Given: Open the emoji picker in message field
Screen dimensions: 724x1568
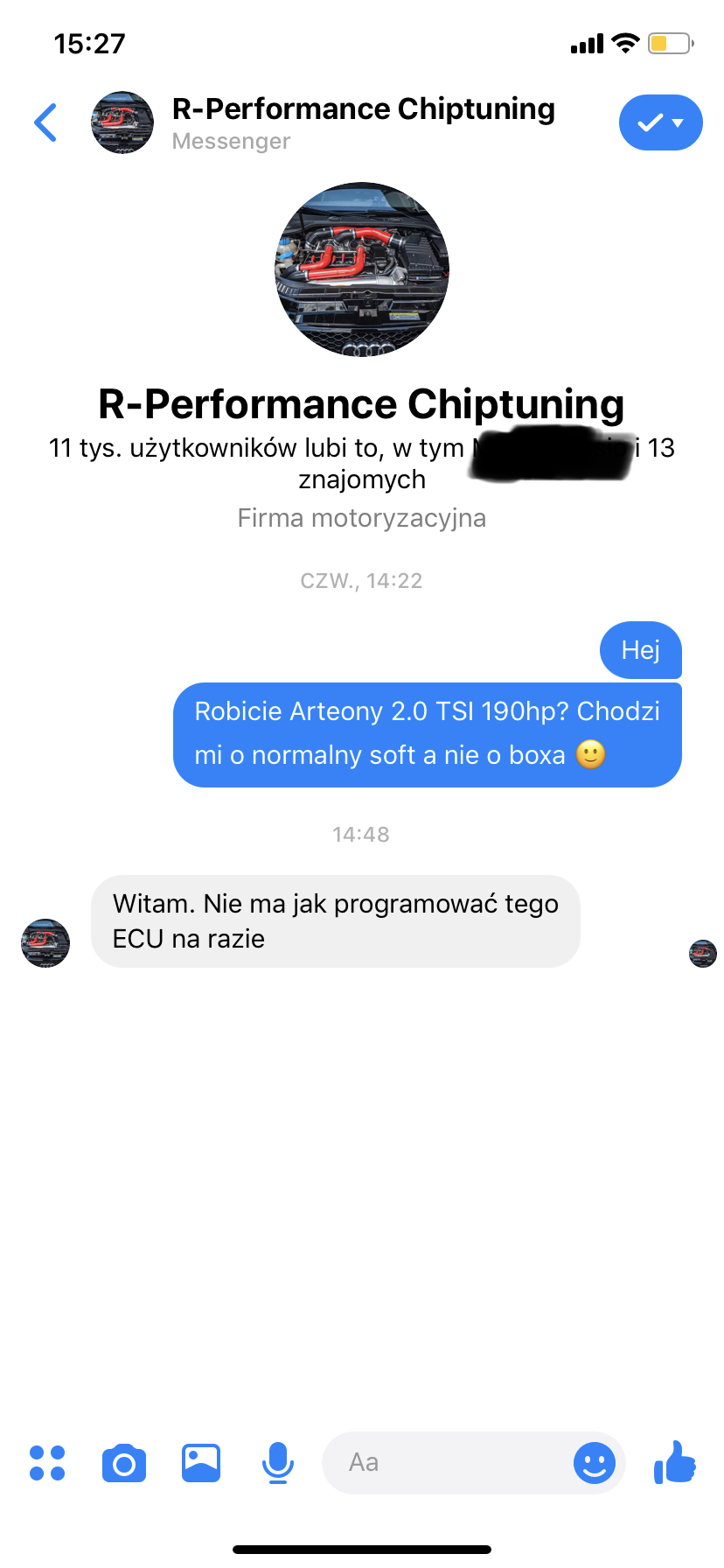Looking at the screenshot, I should click(x=595, y=1462).
